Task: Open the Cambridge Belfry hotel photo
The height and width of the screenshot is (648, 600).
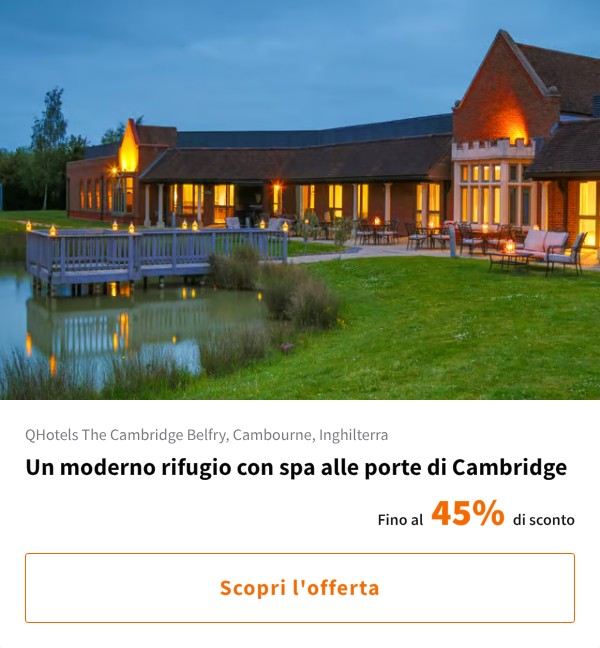Action: (300, 200)
